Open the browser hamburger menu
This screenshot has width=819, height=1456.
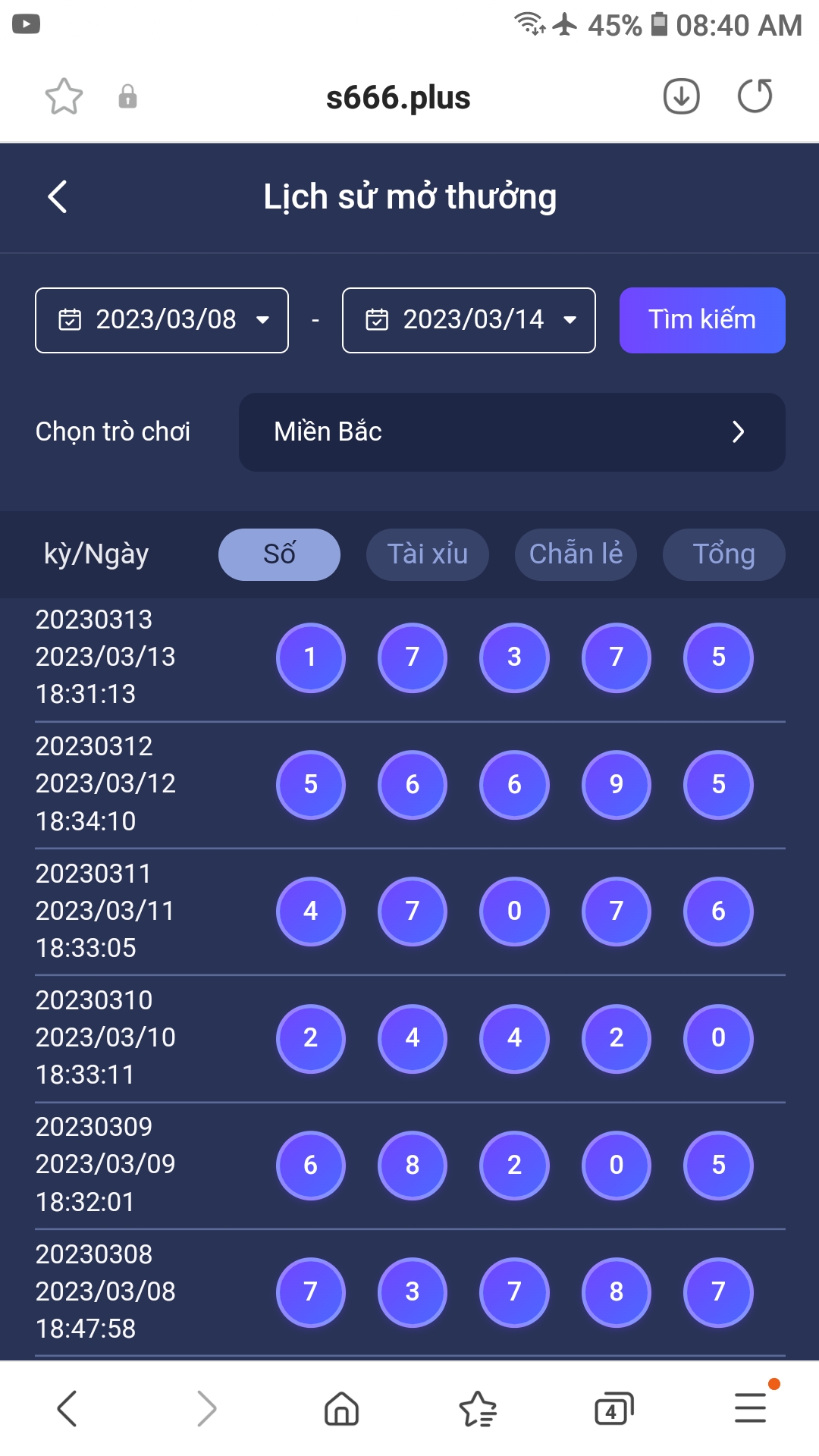(x=752, y=1408)
